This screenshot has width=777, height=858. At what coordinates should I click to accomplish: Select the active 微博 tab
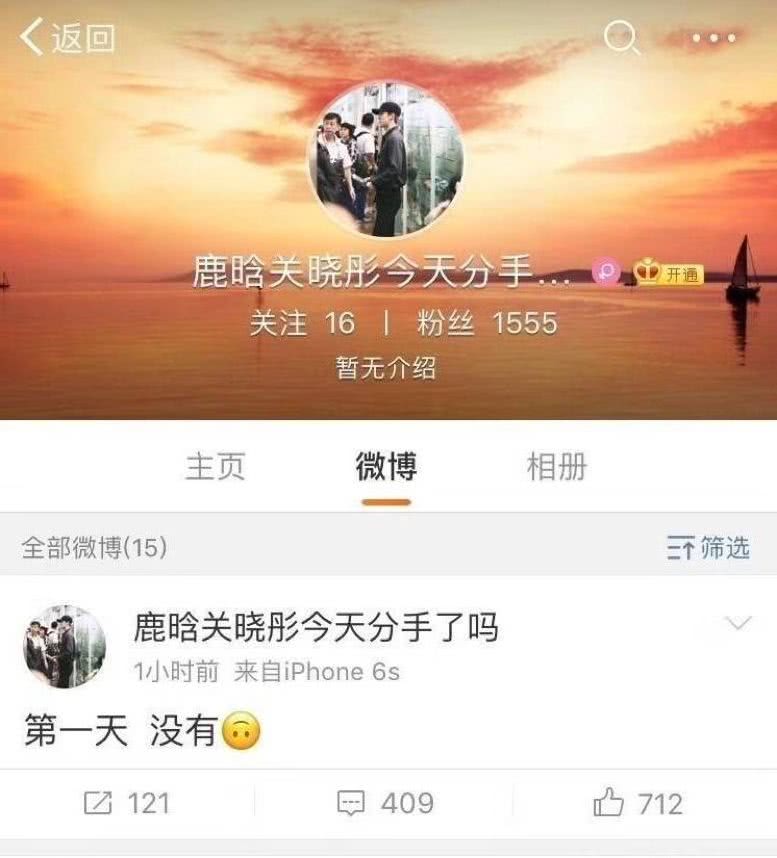point(388,468)
